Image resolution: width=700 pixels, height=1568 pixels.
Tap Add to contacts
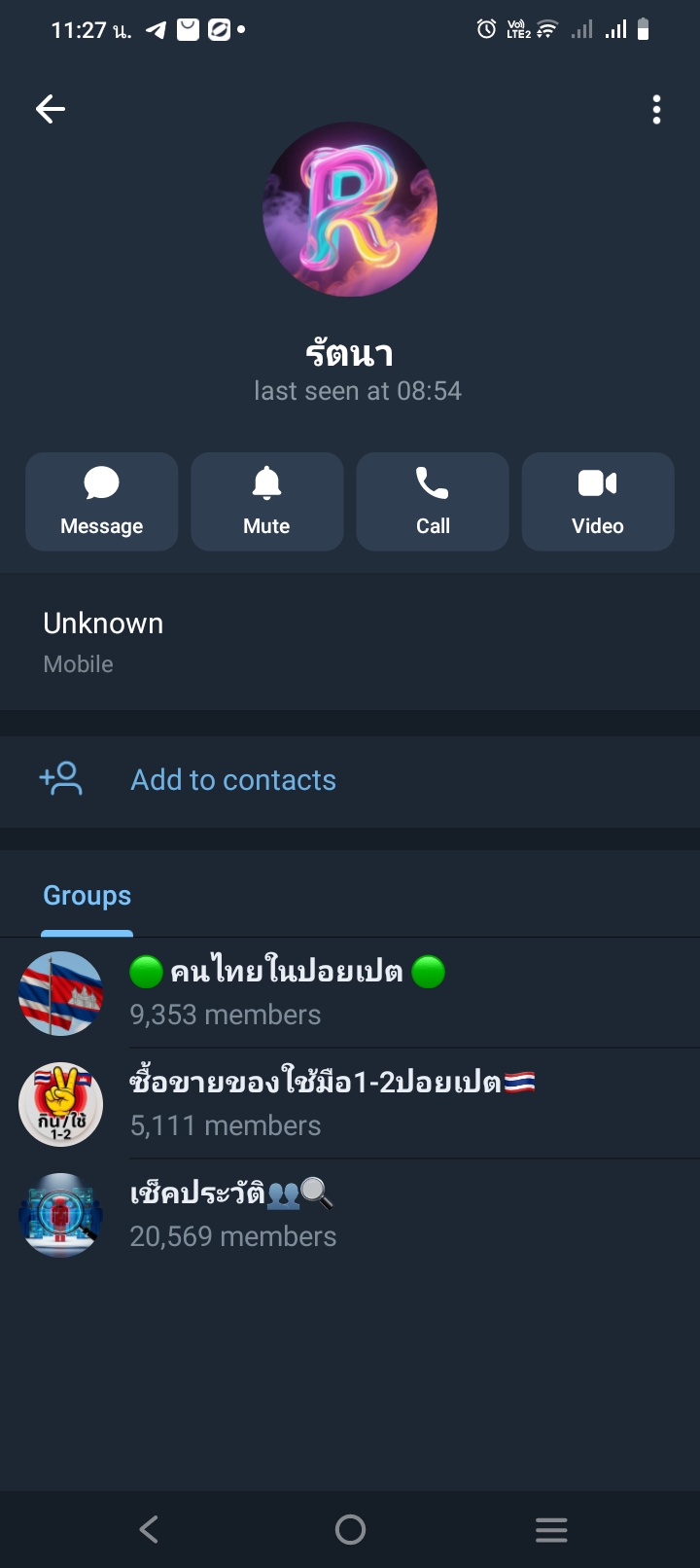(233, 780)
